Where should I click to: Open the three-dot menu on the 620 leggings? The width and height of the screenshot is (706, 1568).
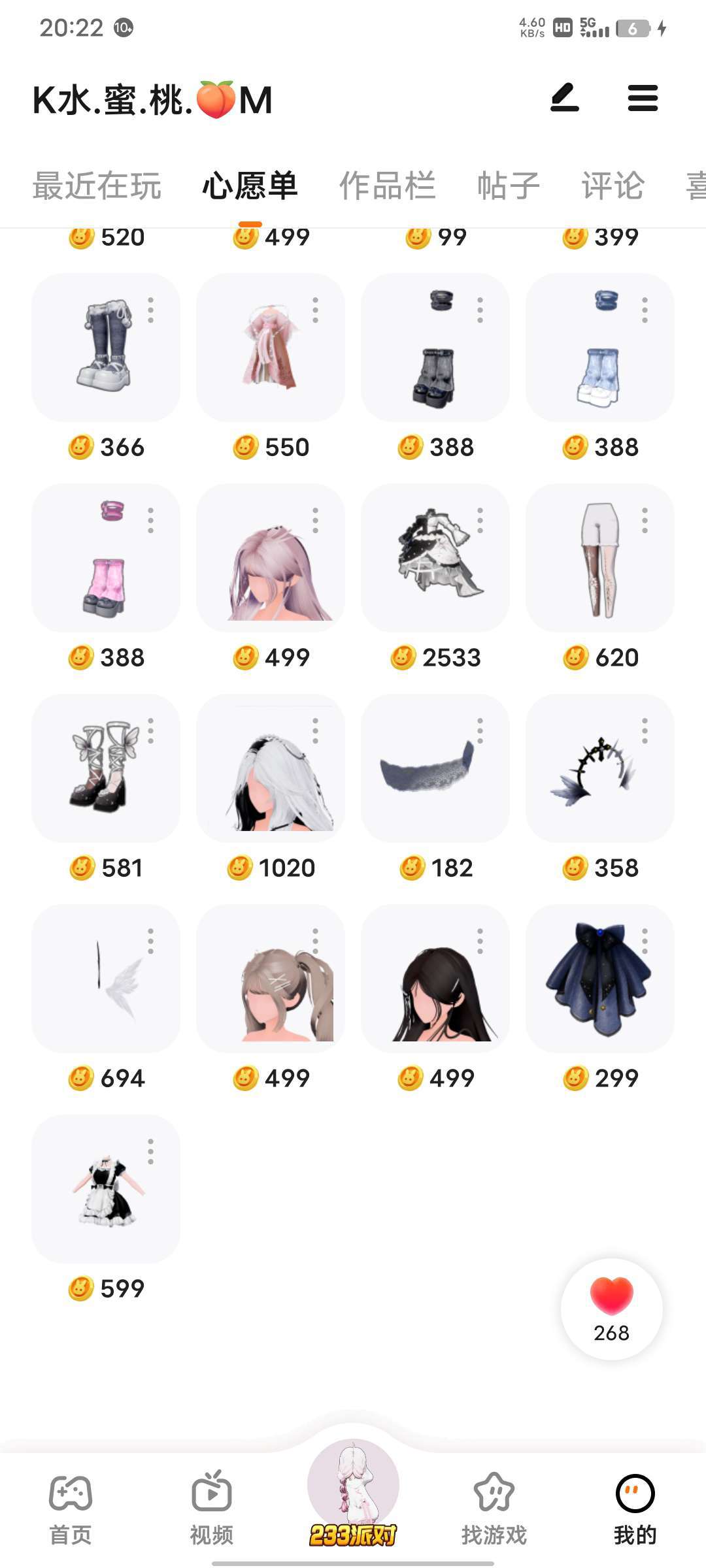pos(645,521)
